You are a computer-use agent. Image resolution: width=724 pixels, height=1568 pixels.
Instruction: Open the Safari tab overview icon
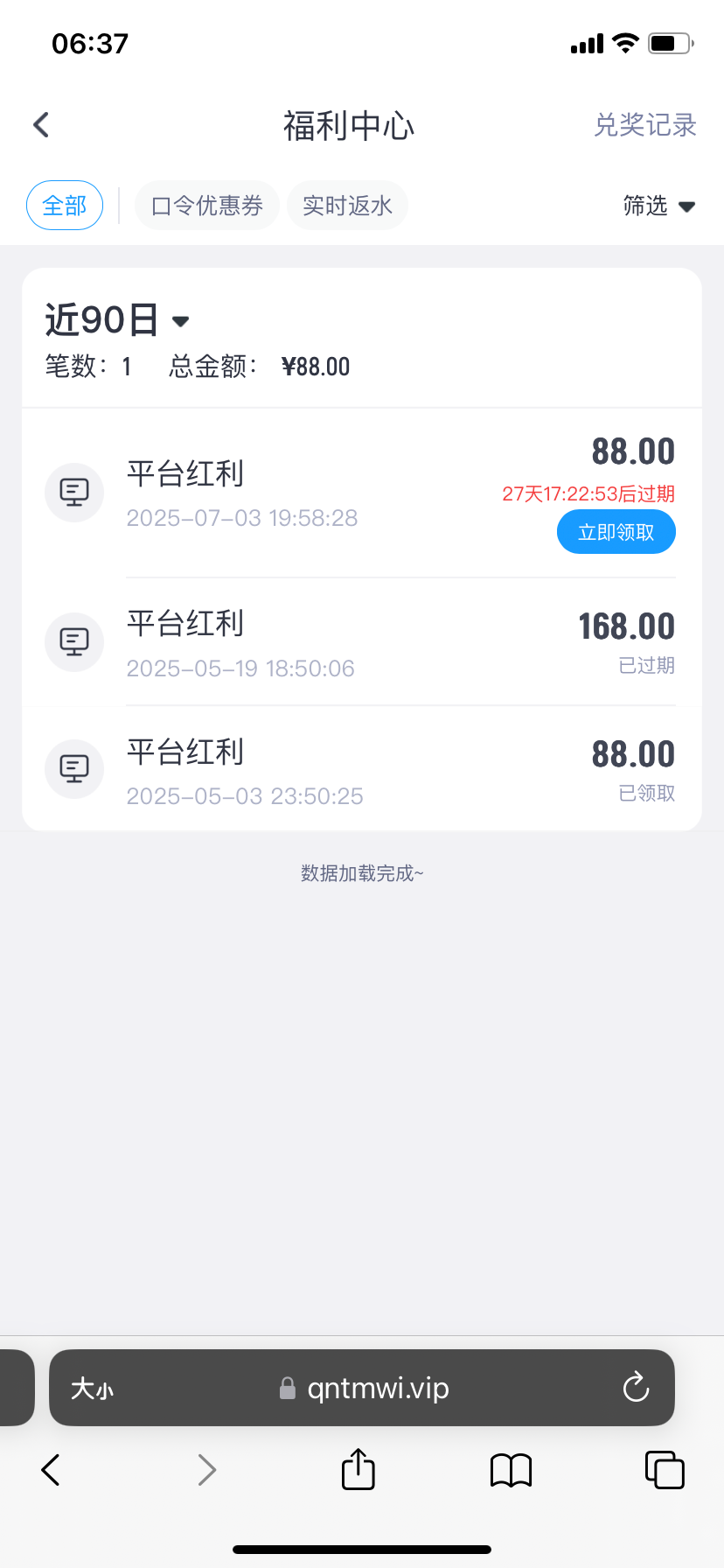click(x=665, y=1469)
